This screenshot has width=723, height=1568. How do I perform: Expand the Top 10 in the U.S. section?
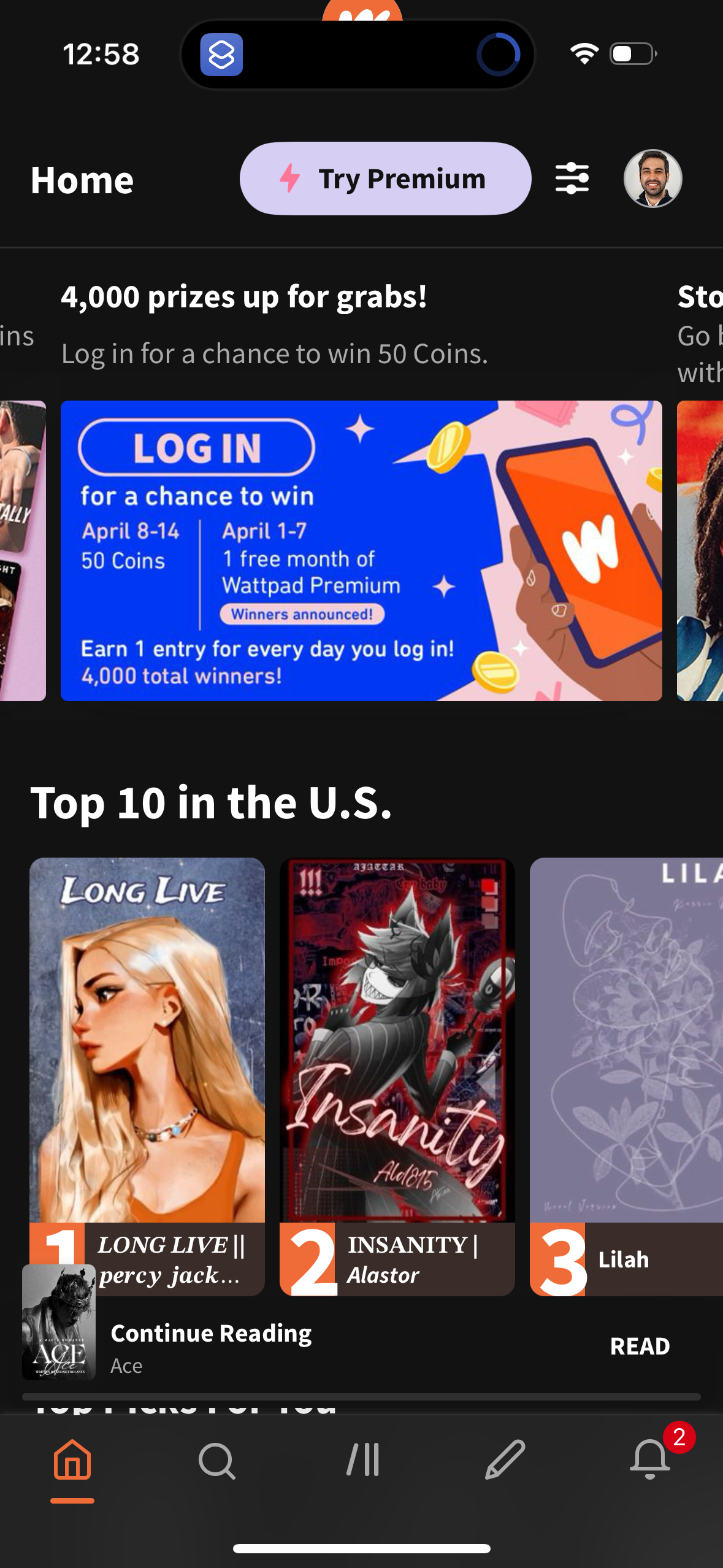click(212, 803)
